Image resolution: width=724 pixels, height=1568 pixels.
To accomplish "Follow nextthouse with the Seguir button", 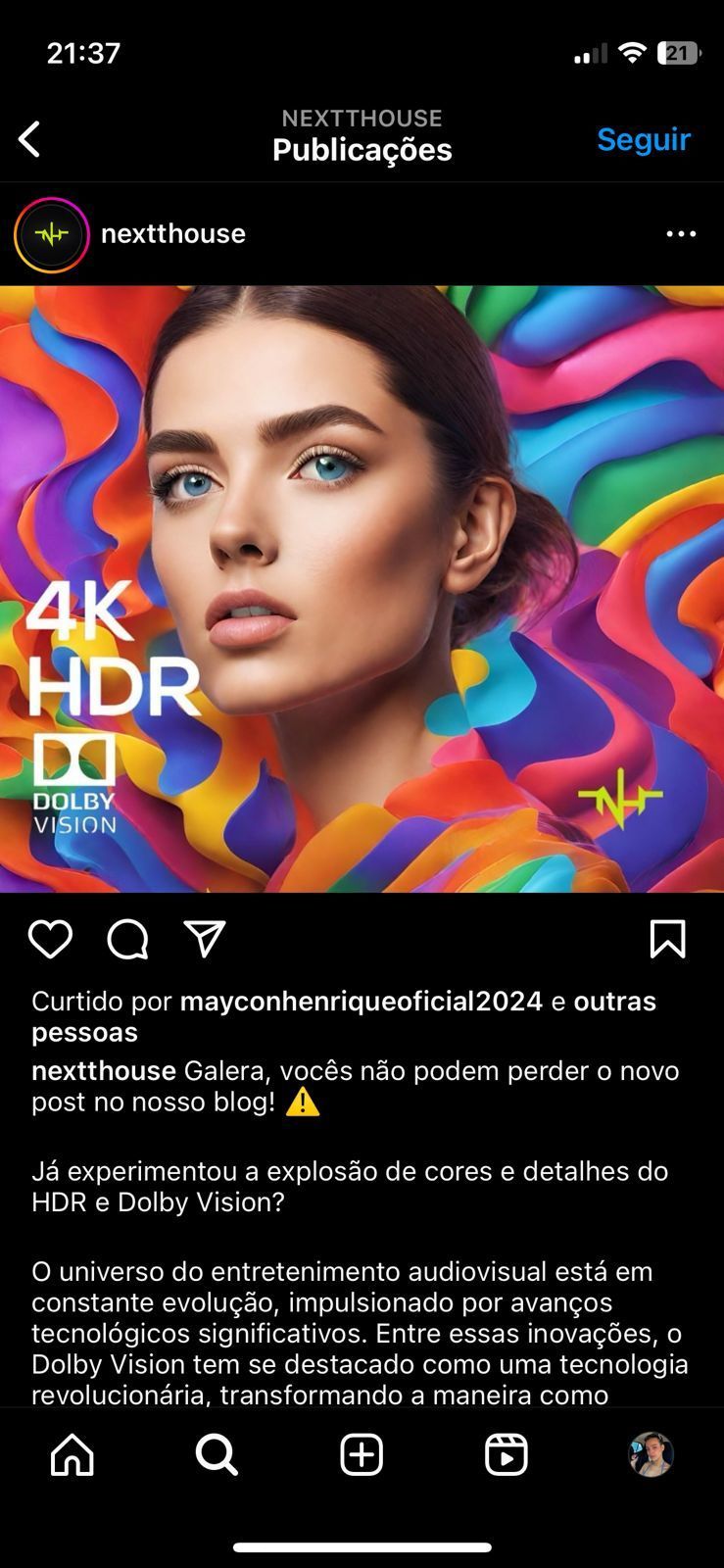I will pyautogui.click(x=643, y=139).
